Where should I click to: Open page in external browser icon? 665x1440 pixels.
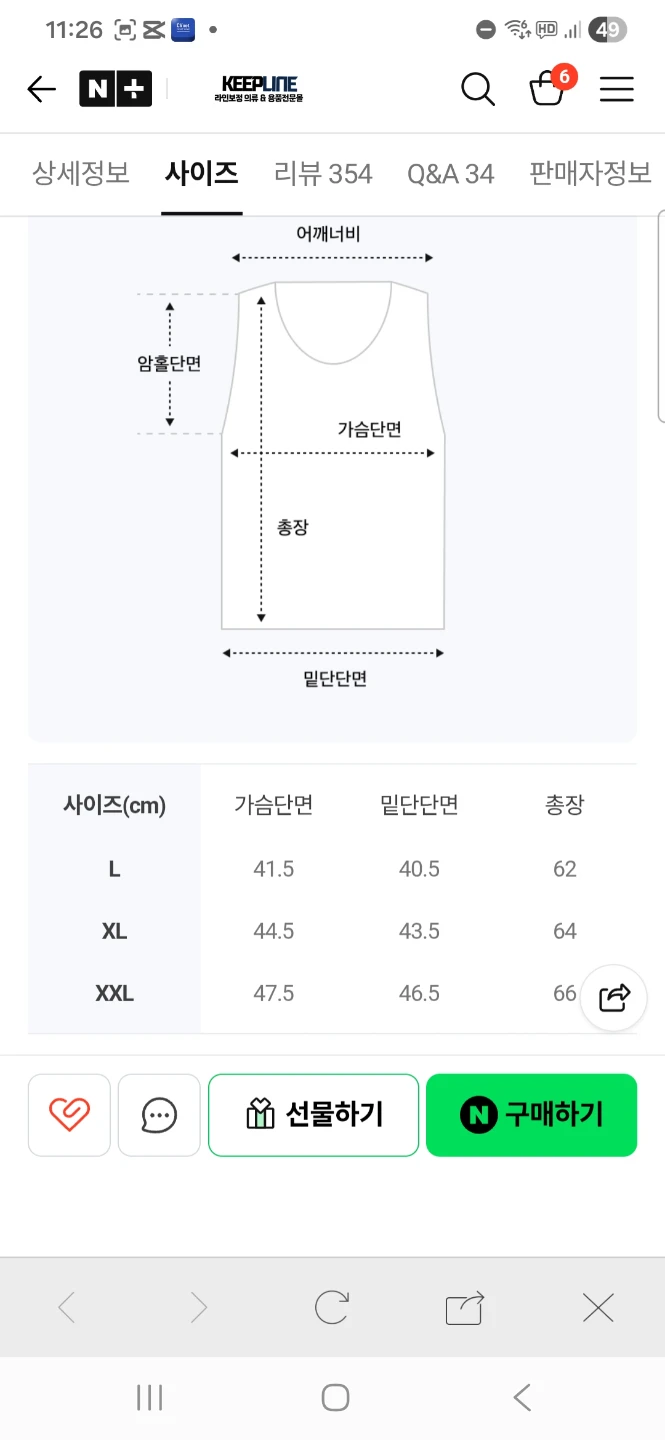coord(465,1307)
